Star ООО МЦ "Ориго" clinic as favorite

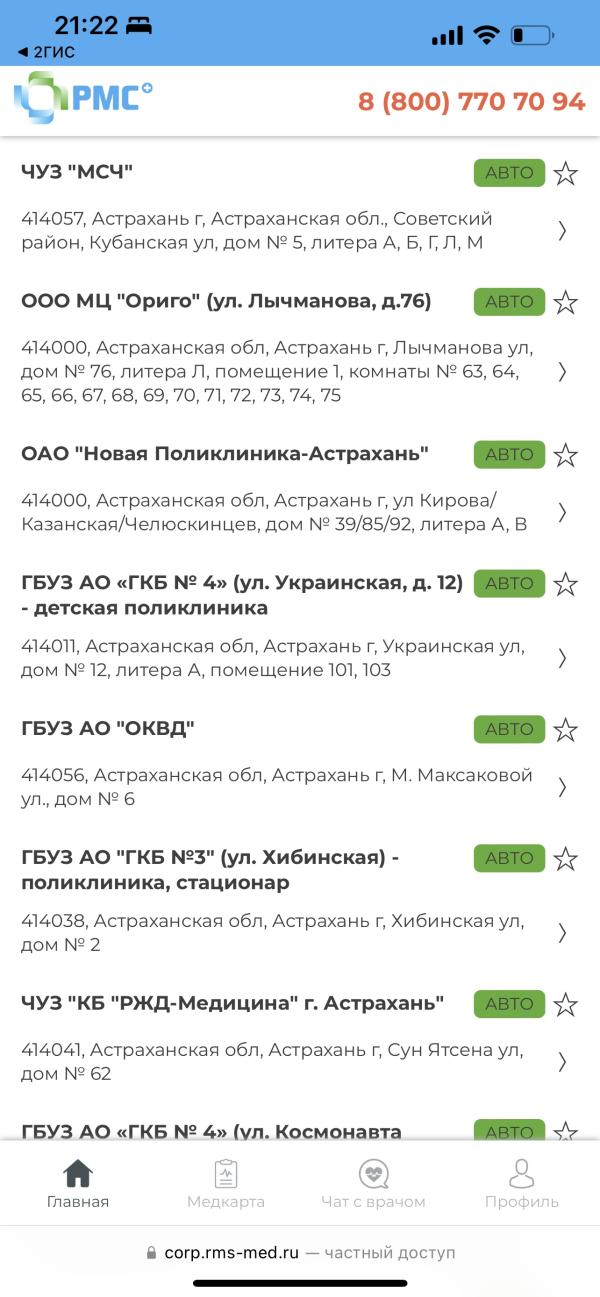pyautogui.click(x=566, y=302)
